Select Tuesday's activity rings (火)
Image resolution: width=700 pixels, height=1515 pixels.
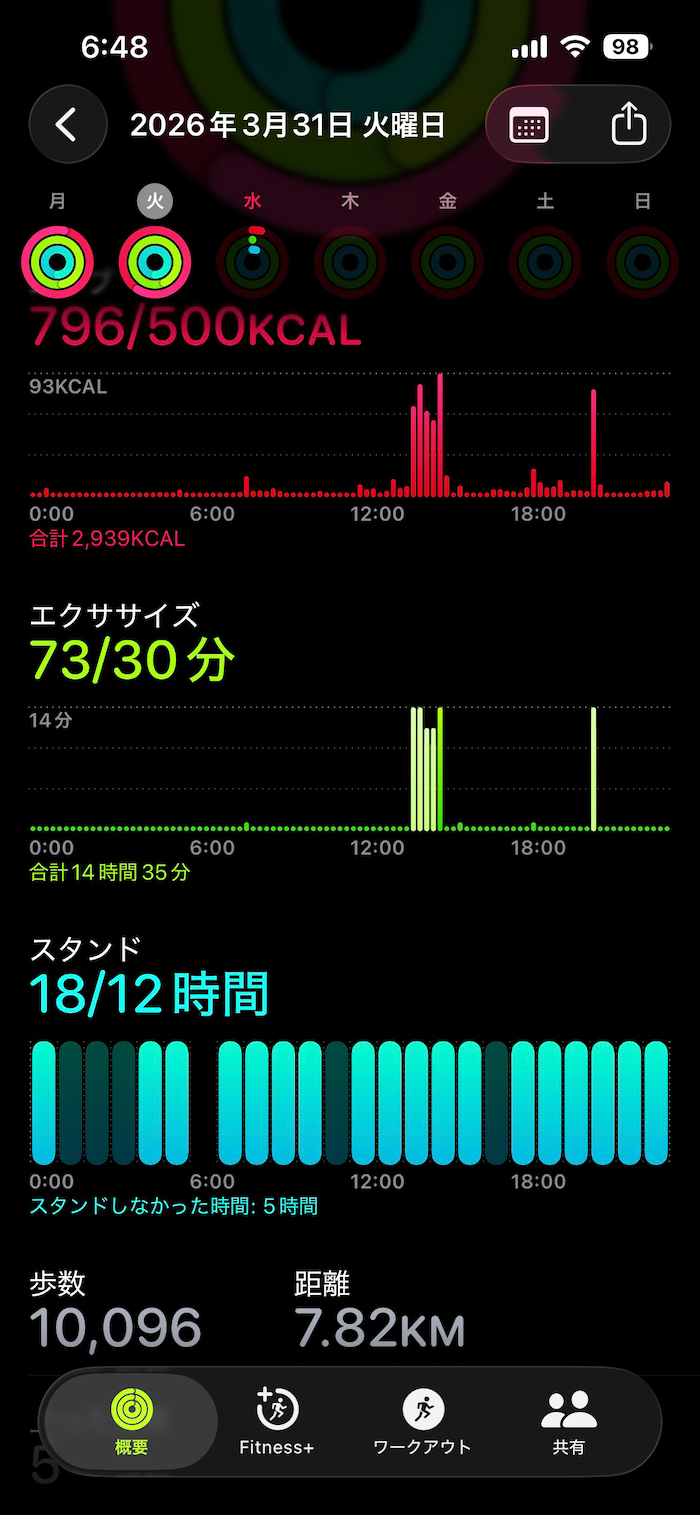155,262
